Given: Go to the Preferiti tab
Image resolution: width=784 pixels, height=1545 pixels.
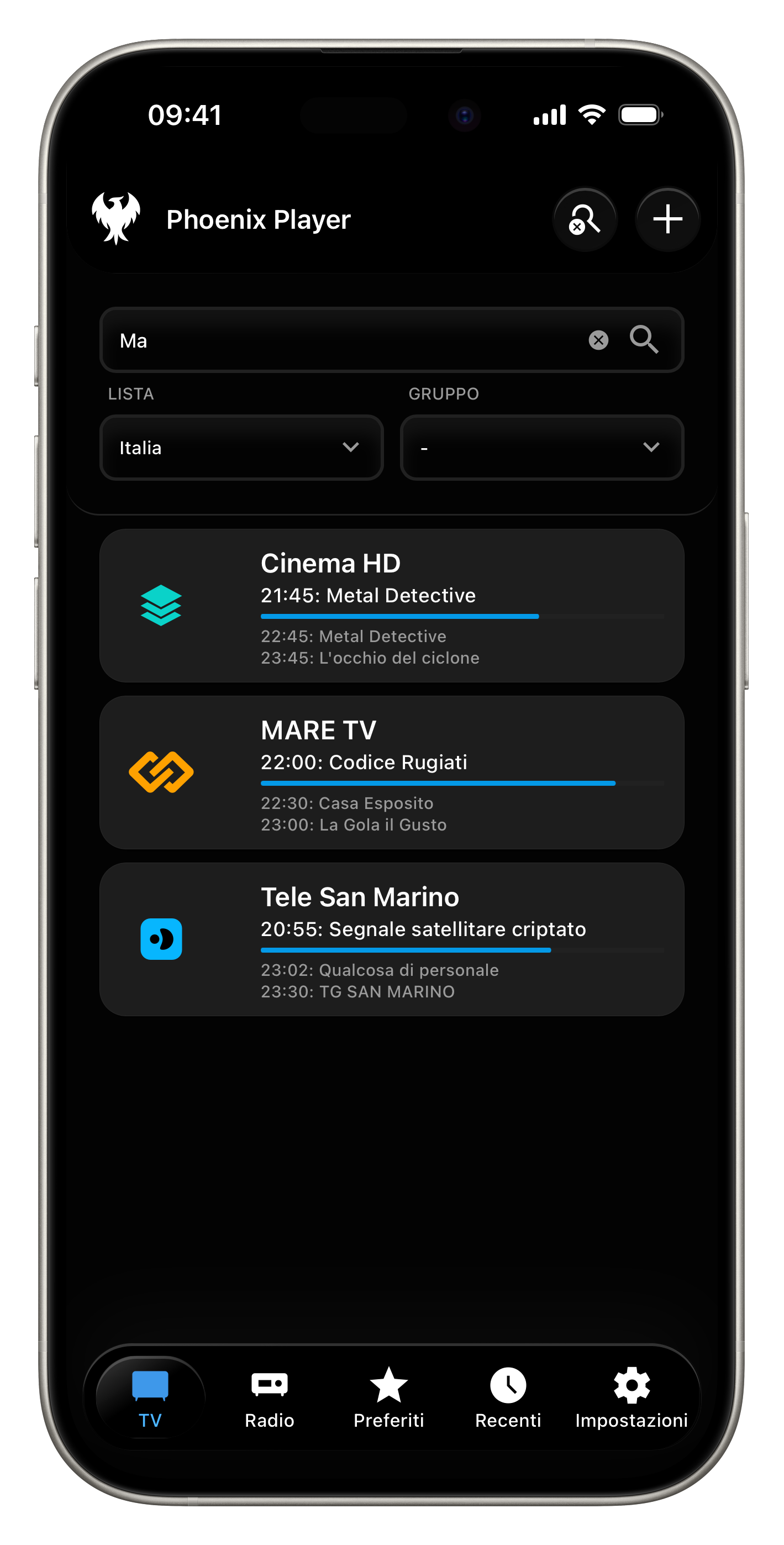Looking at the screenshot, I should pyautogui.click(x=389, y=1399).
